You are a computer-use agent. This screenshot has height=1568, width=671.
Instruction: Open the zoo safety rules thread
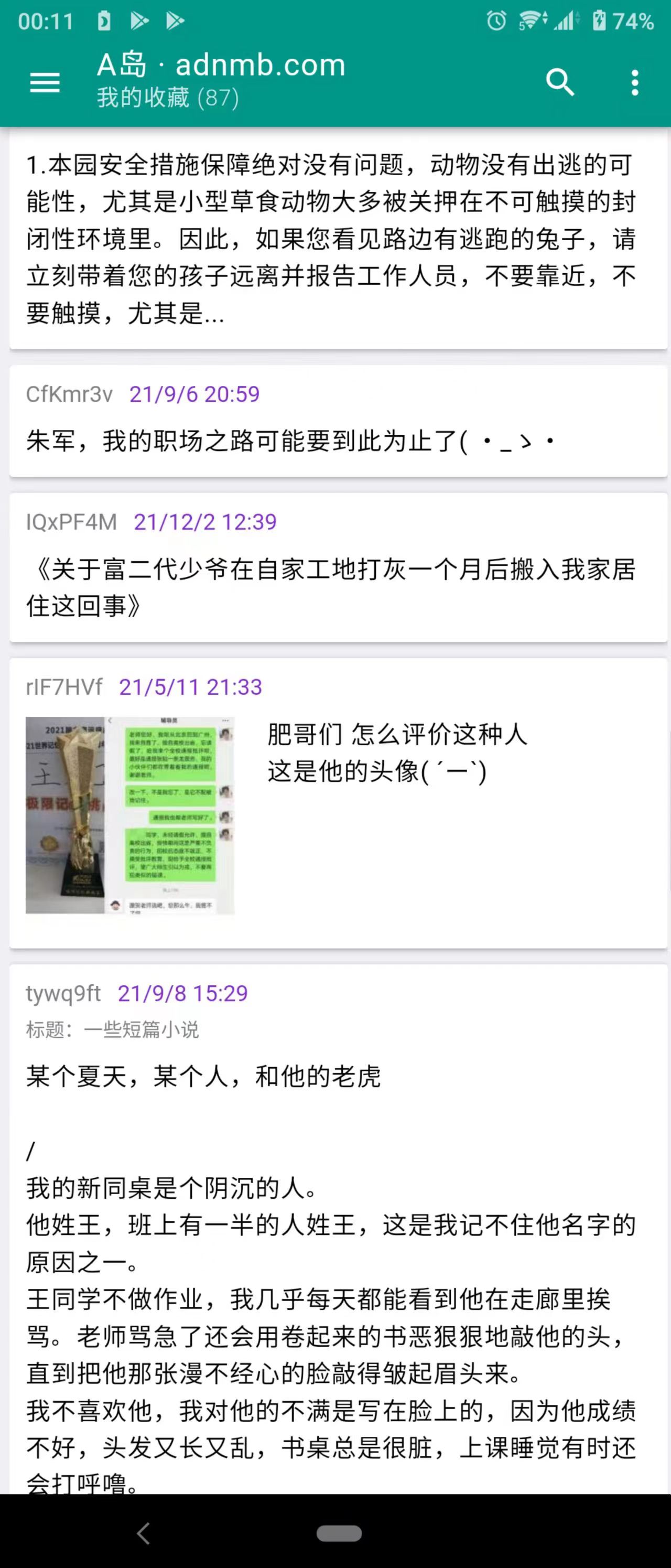pos(331,239)
